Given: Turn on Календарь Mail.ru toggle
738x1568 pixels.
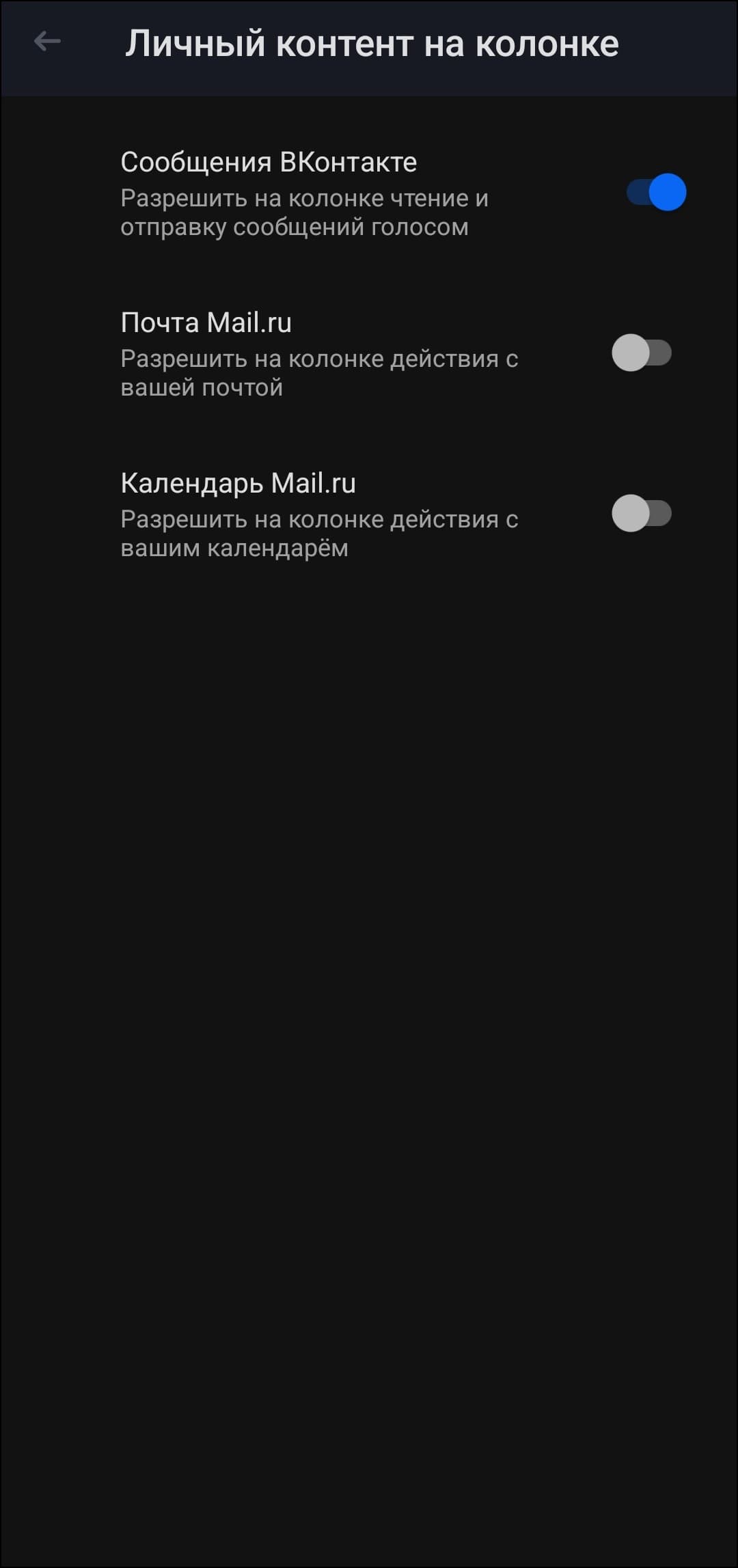Looking at the screenshot, I should tap(641, 513).
